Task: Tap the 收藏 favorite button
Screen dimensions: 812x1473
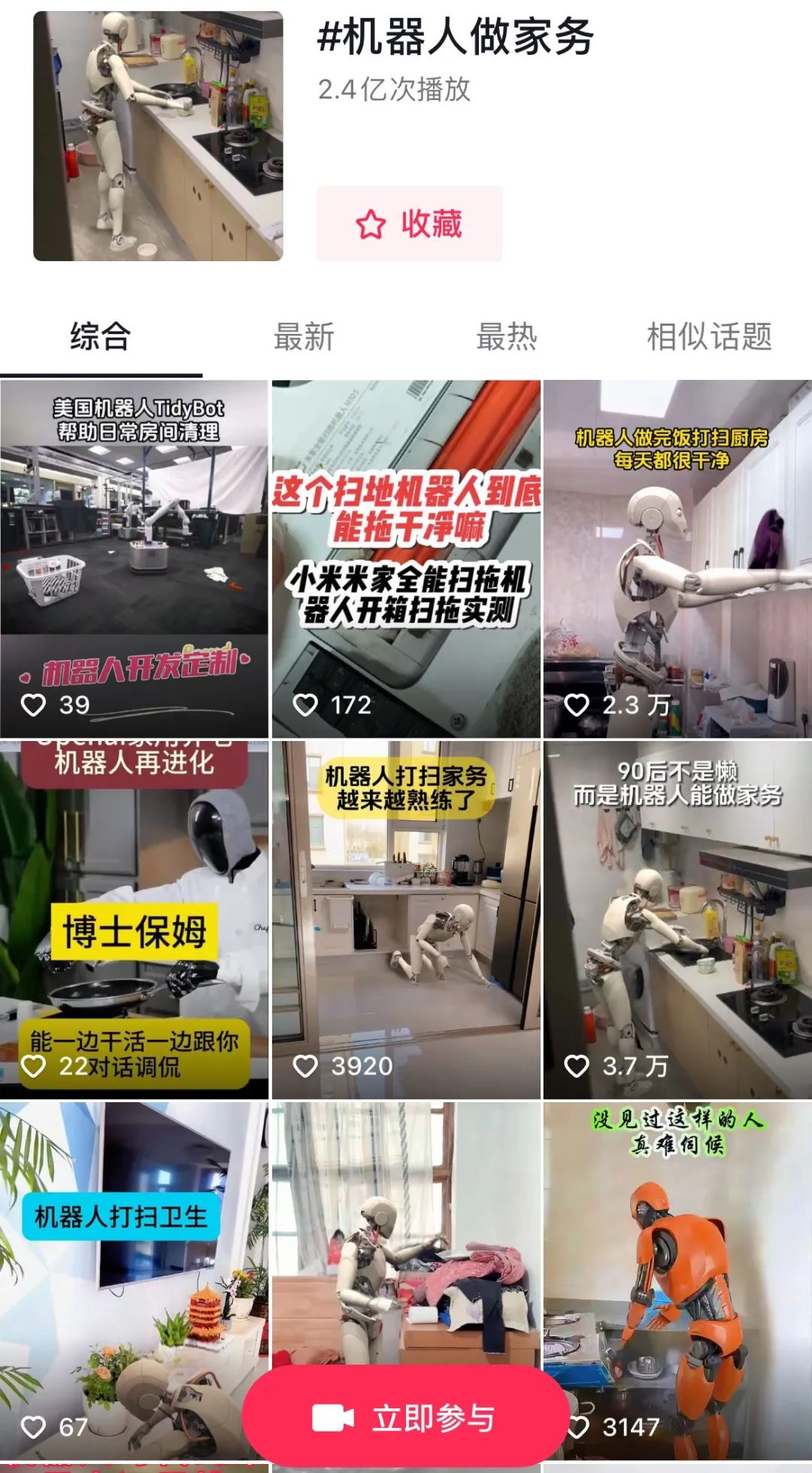Action: [409, 223]
